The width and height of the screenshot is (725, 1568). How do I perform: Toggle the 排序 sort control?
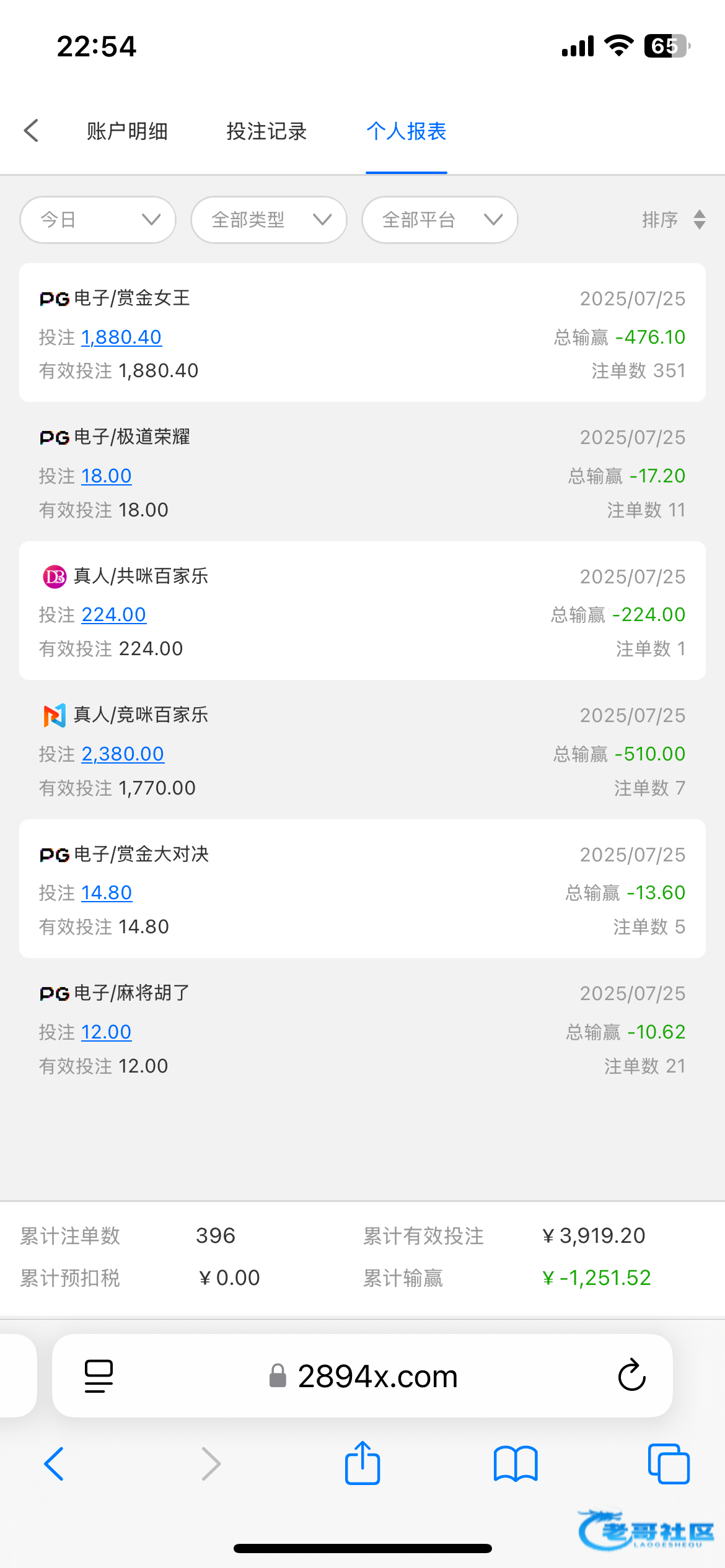(674, 220)
